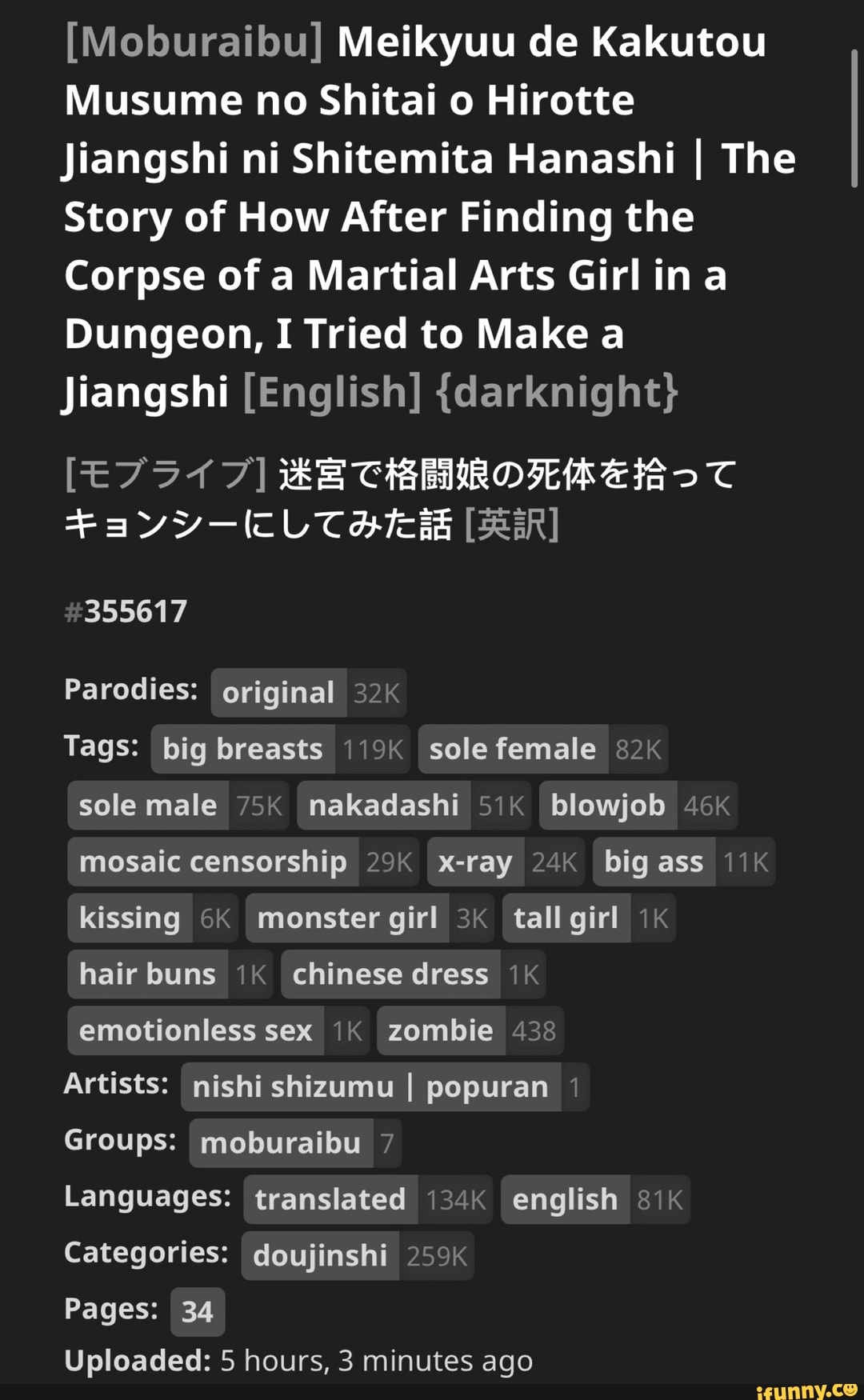864x1400 pixels.
Task: Choose the kissing tag chip
Action: click(130, 918)
